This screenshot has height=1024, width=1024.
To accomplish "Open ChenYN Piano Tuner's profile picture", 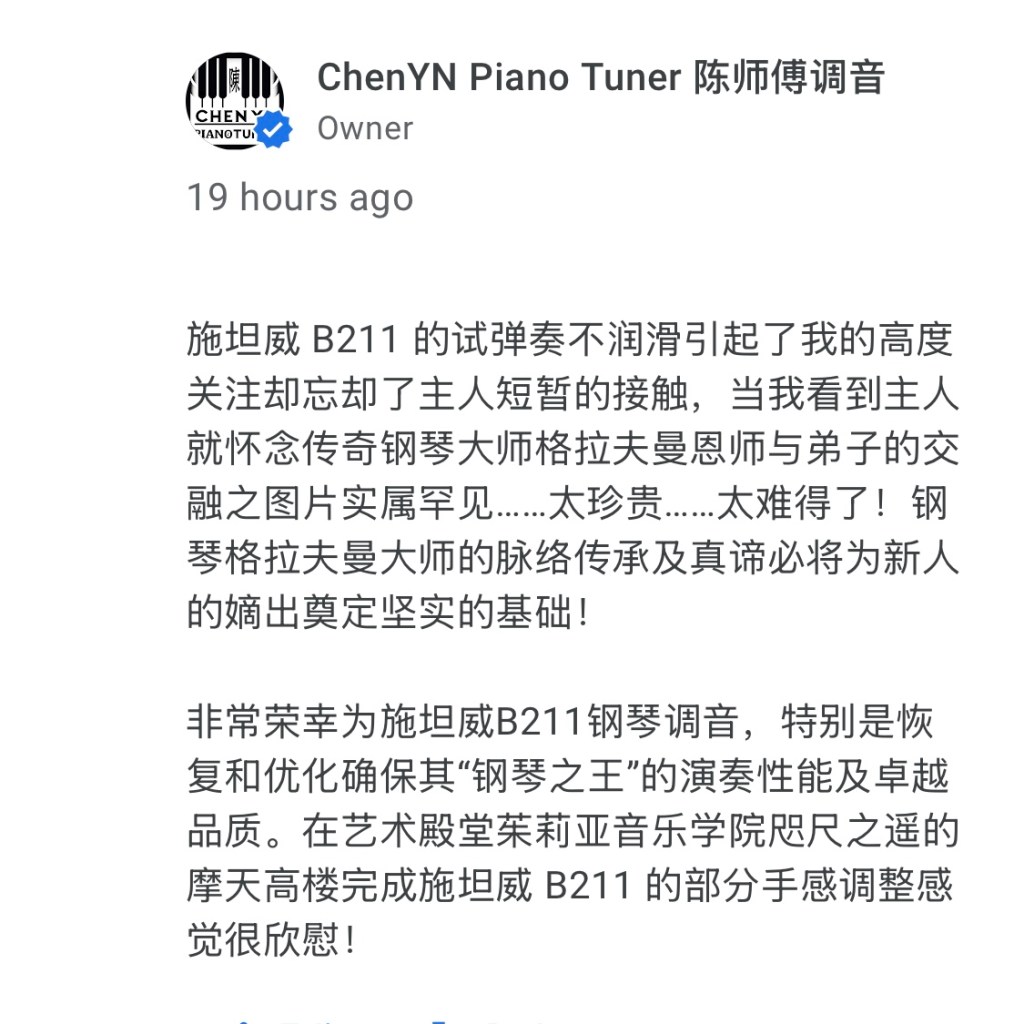I will 236,101.
